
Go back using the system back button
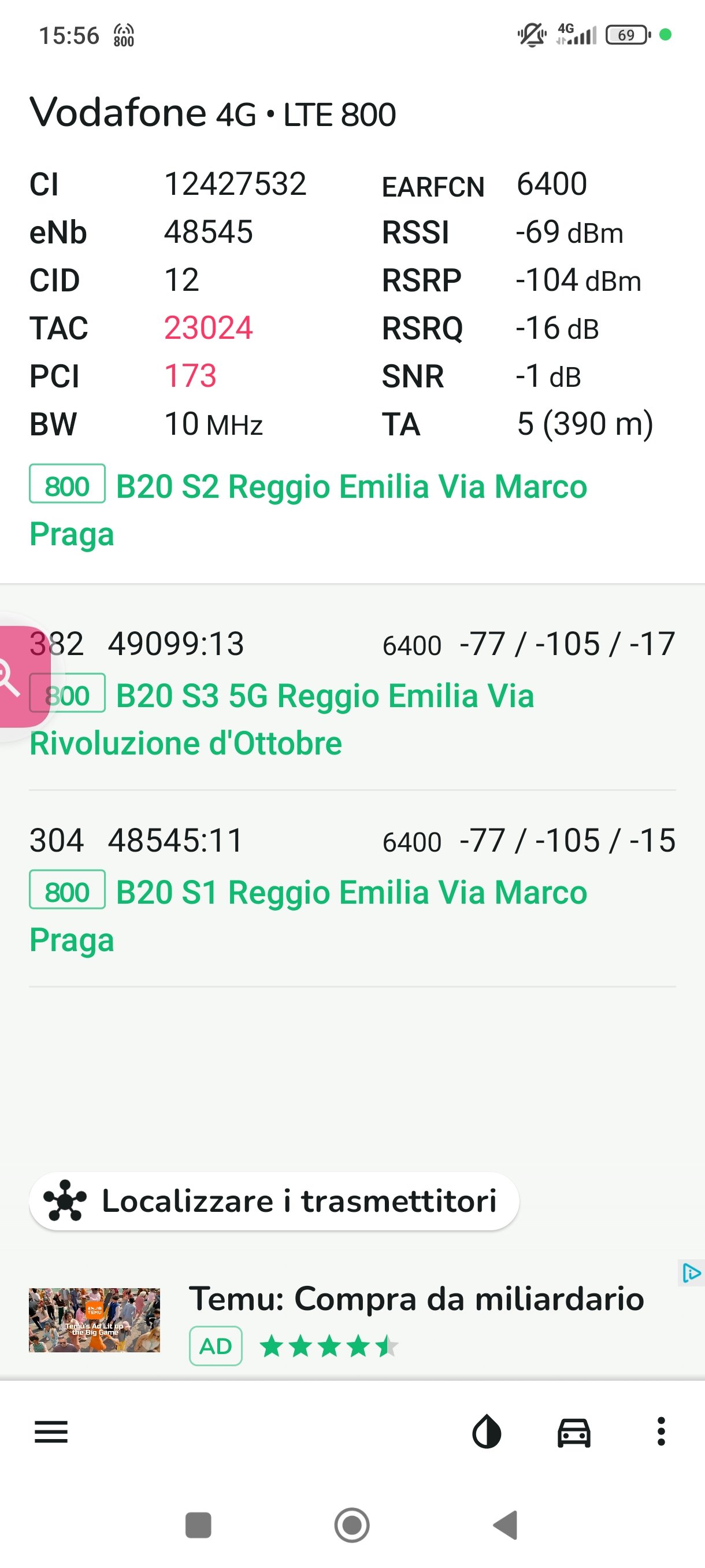pyautogui.click(x=506, y=1525)
